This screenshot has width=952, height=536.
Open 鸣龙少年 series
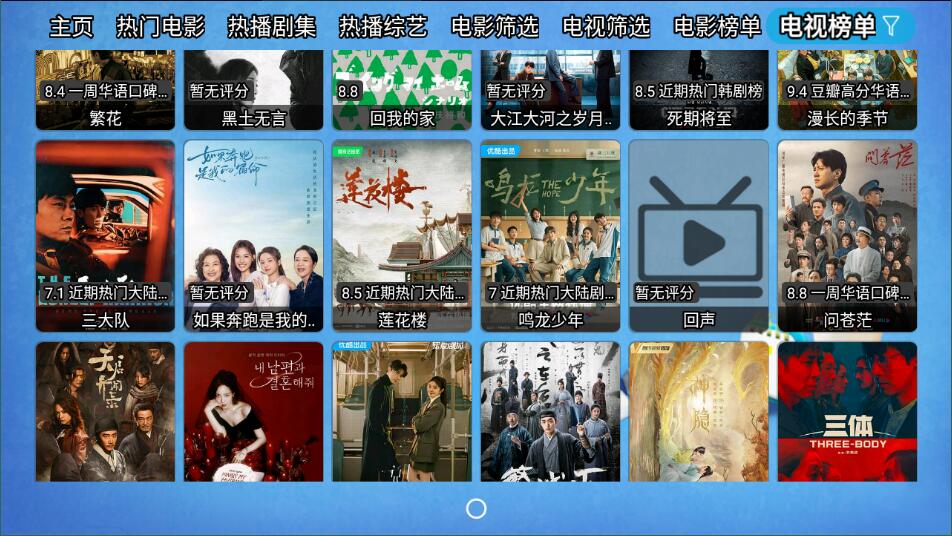pyautogui.click(x=550, y=235)
